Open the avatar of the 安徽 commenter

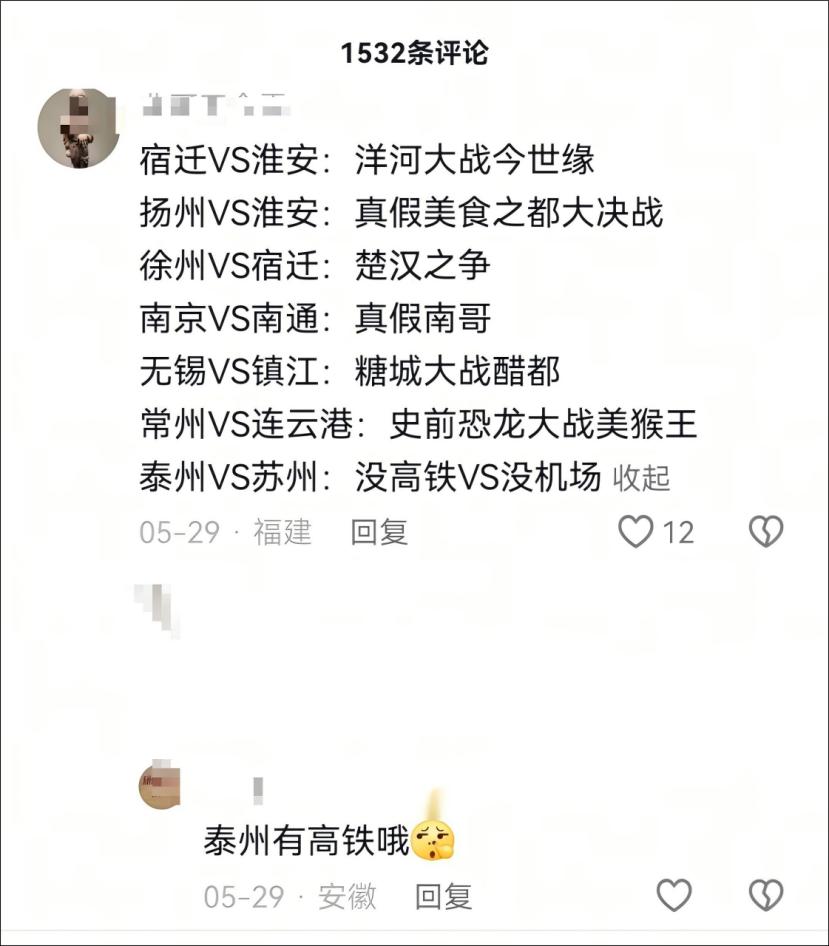click(x=159, y=786)
